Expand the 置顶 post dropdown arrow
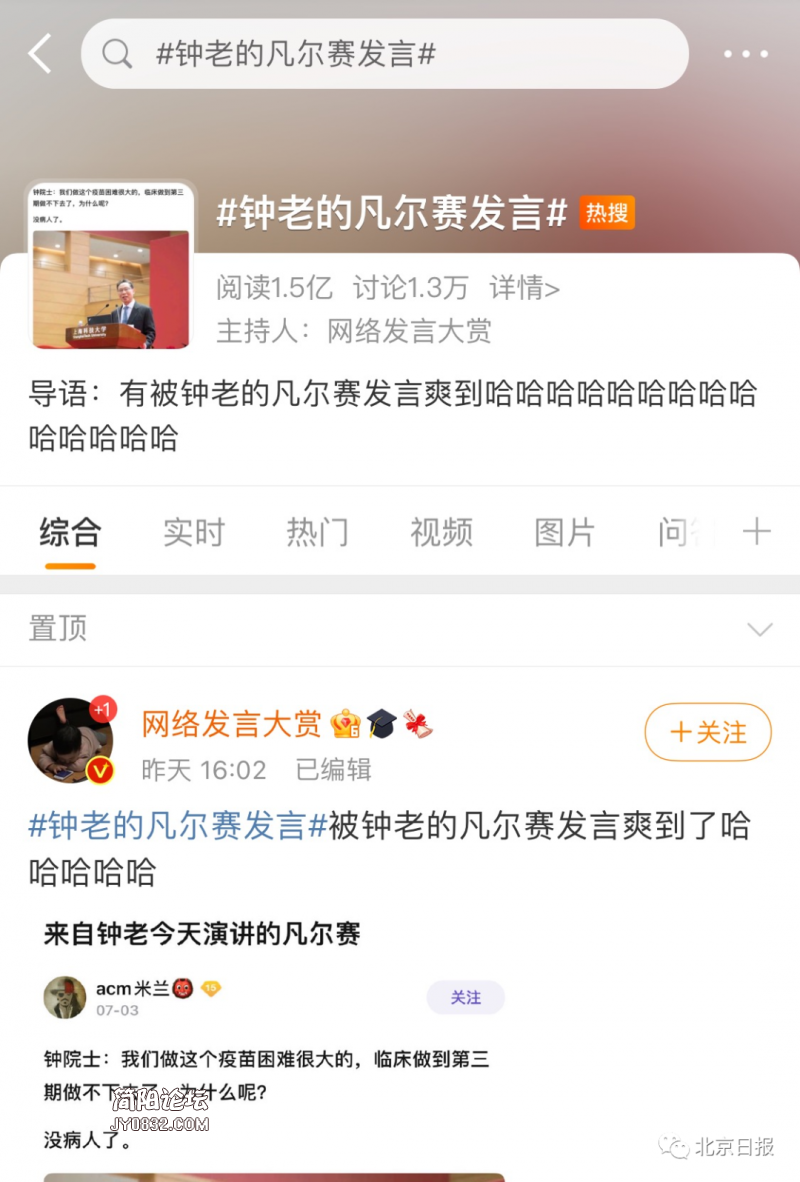This screenshot has height=1182, width=800. [760, 629]
